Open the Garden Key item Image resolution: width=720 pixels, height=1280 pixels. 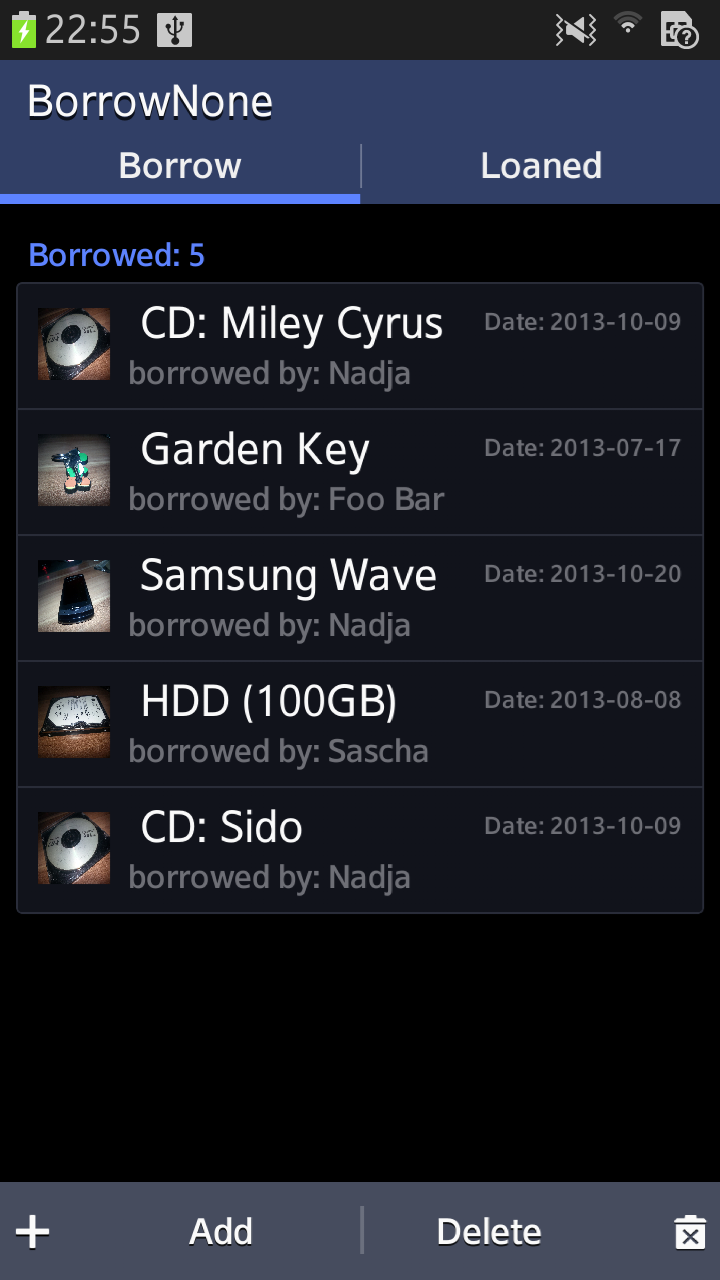coord(360,472)
